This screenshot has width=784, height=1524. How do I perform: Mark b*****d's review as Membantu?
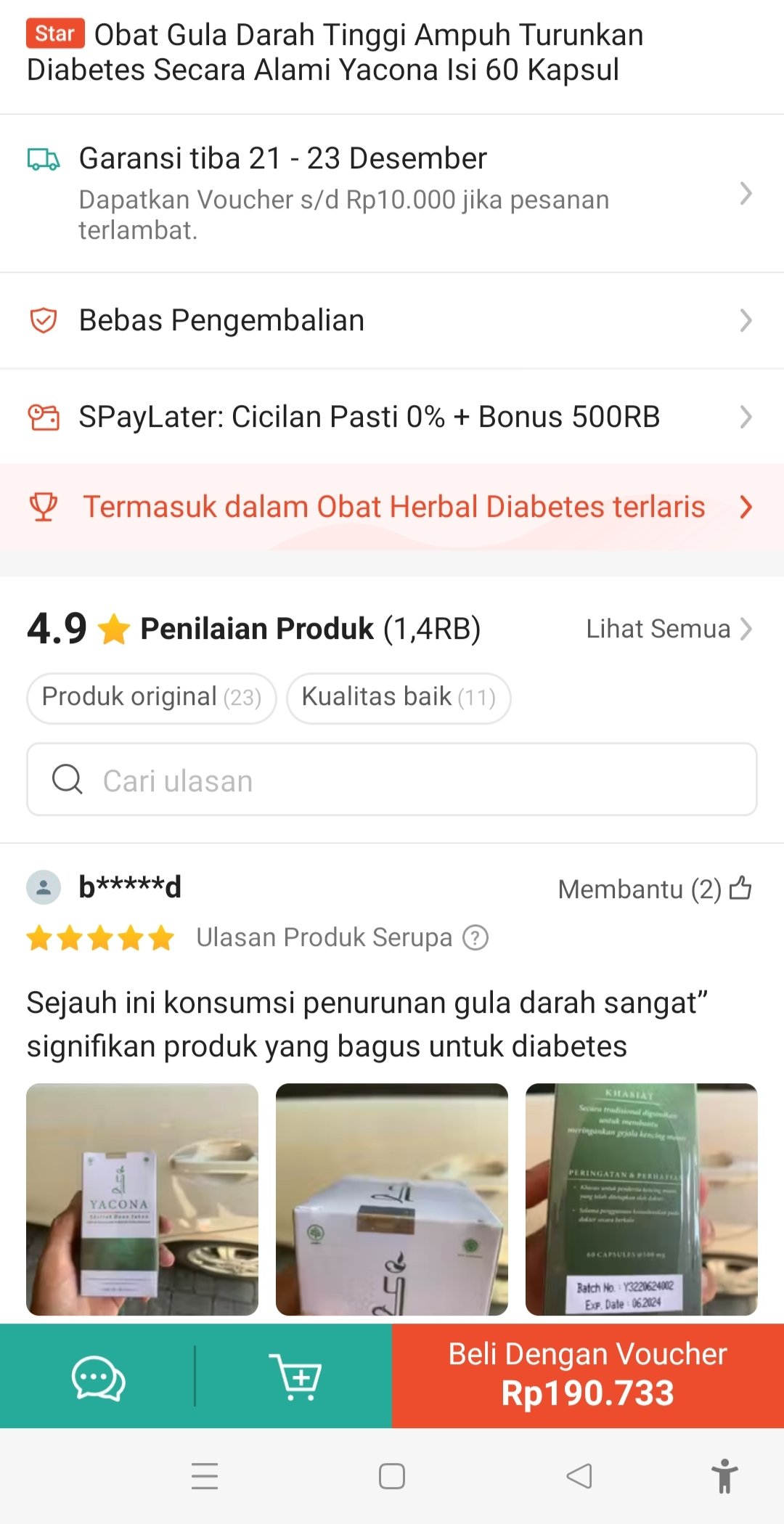[x=740, y=888]
